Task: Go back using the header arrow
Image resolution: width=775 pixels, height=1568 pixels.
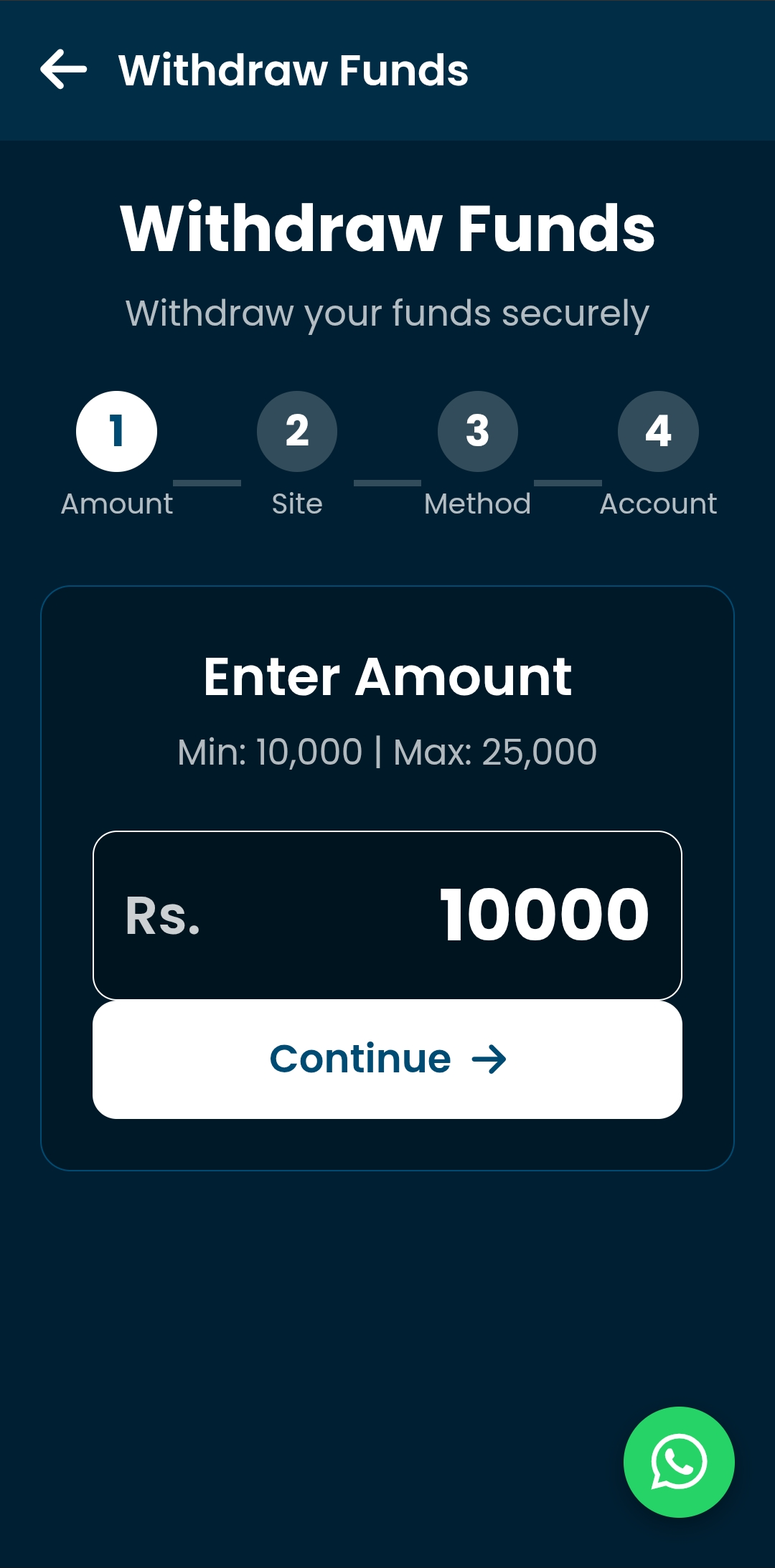Action: pyautogui.click(x=64, y=70)
